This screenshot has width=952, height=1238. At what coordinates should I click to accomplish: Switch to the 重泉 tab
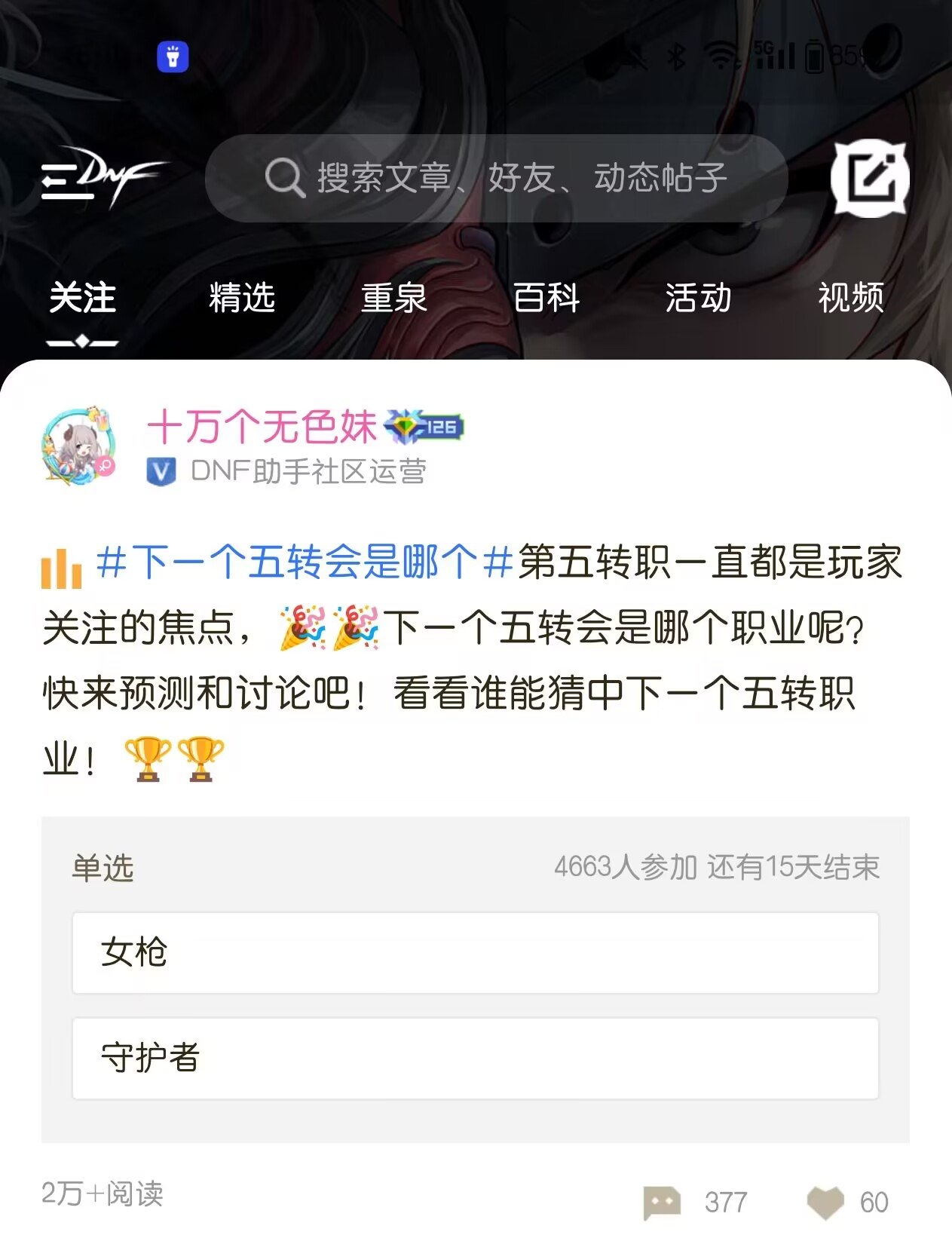coord(393,298)
